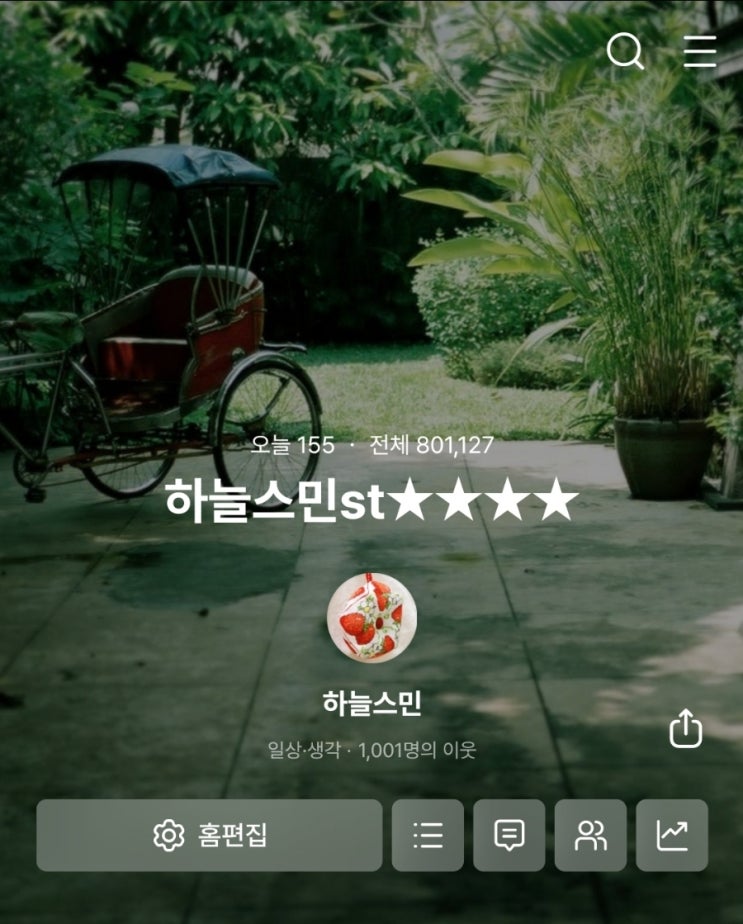
Task: Open the hamburger menu
Action: click(700, 51)
